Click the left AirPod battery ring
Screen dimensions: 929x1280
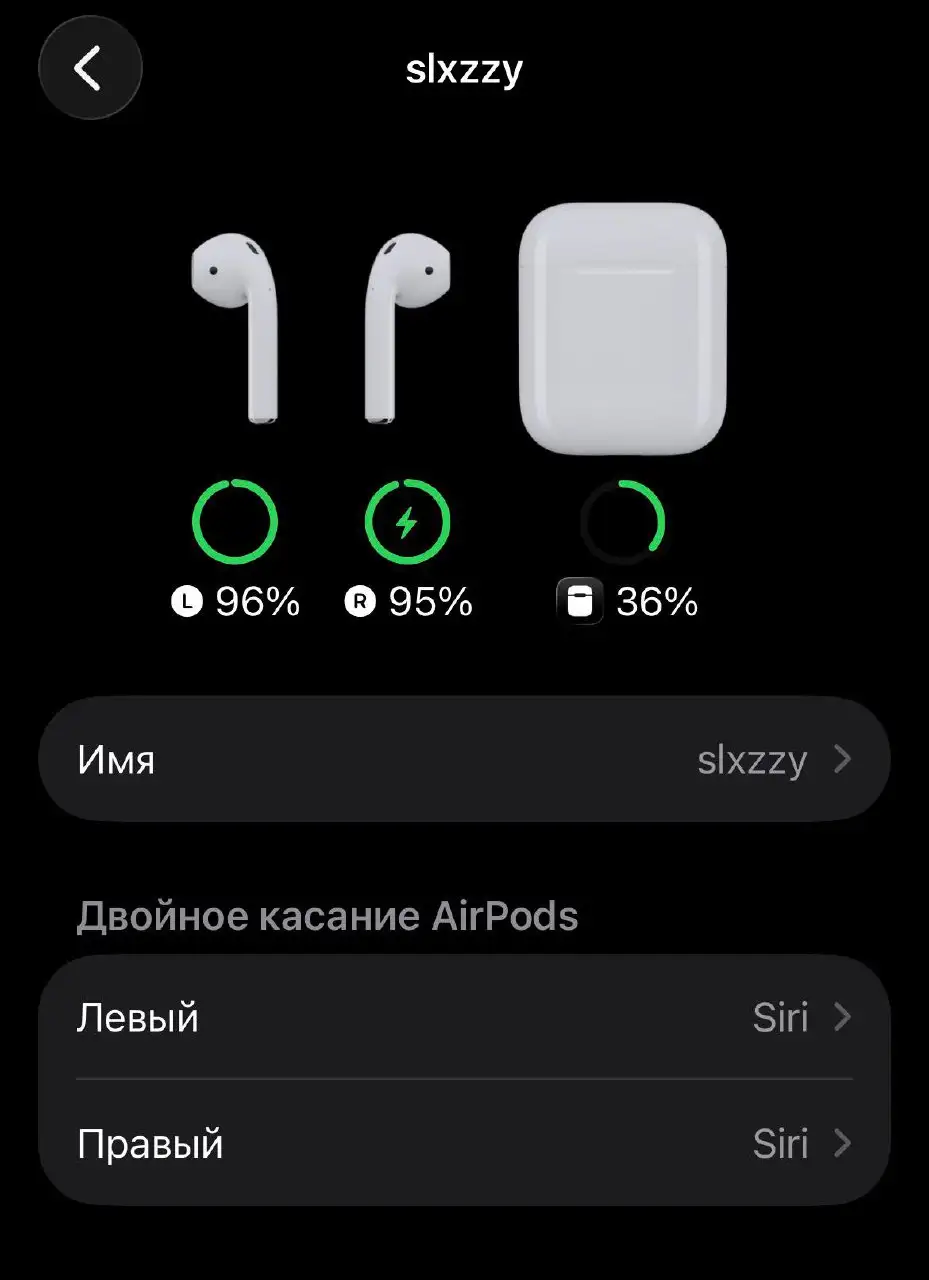(x=235, y=521)
